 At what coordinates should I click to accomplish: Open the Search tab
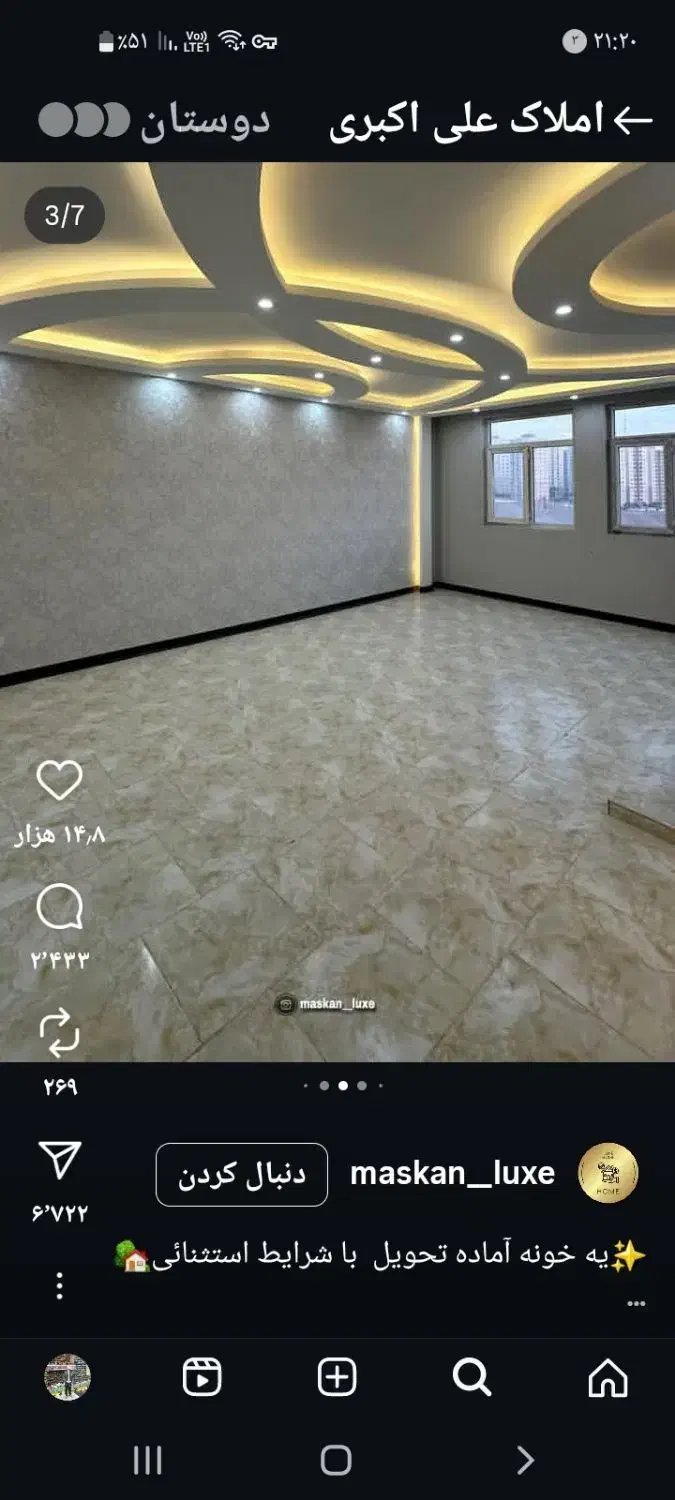click(472, 1377)
